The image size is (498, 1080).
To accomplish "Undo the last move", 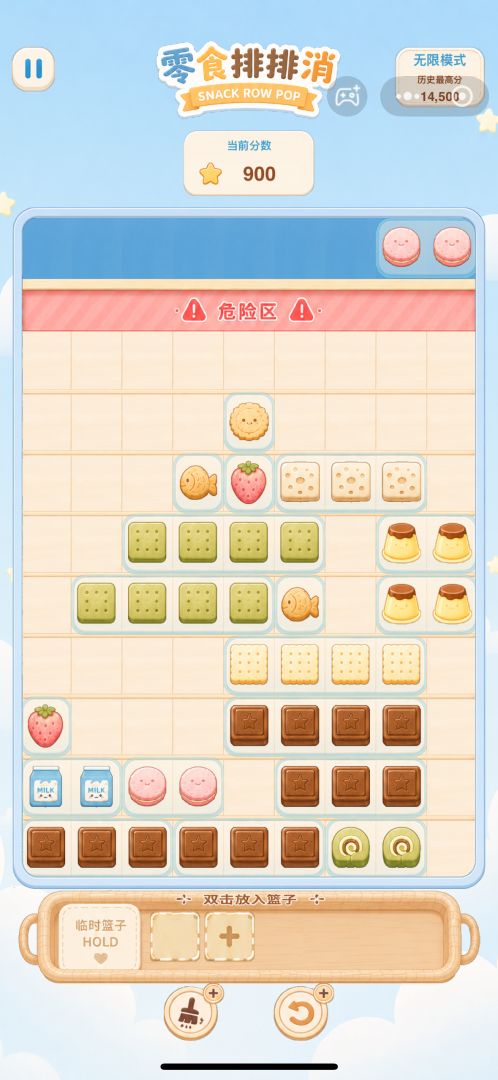I will 300,1012.
